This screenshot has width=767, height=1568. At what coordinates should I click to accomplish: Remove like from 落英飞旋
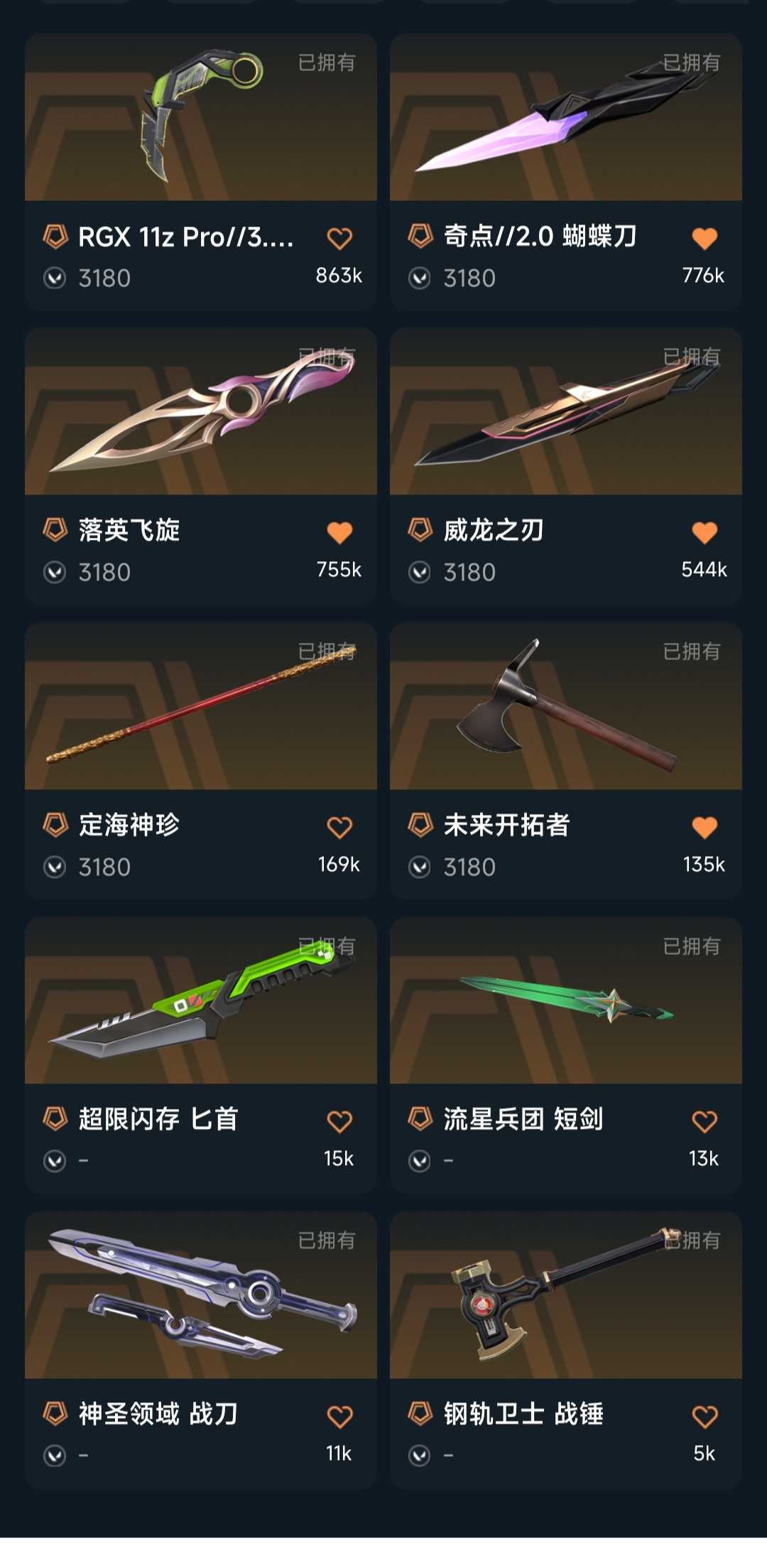coord(339,533)
